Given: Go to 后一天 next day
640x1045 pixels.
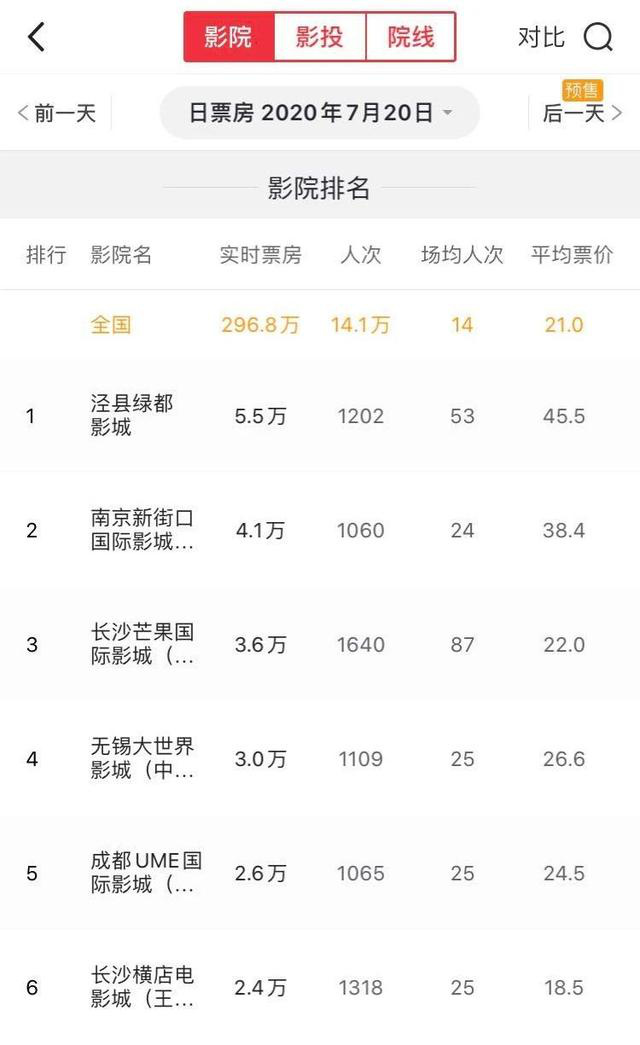Looking at the screenshot, I should coord(582,113).
